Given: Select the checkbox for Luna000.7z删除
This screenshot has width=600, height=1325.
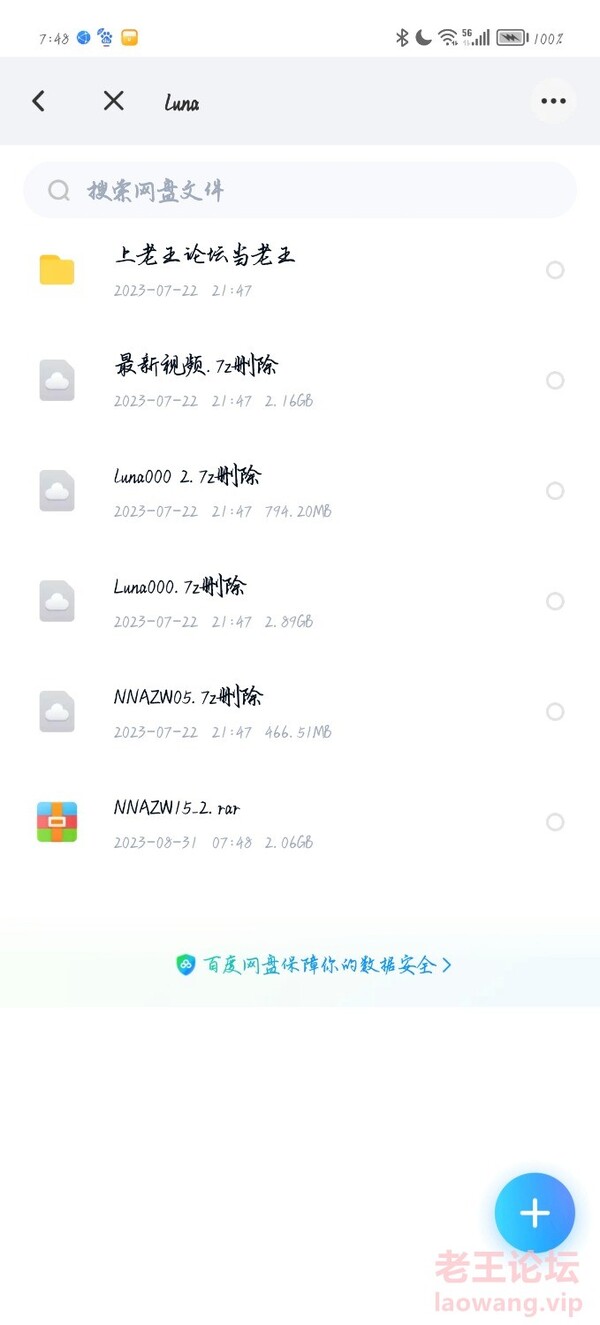Looking at the screenshot, I should [x=555, y=601].
